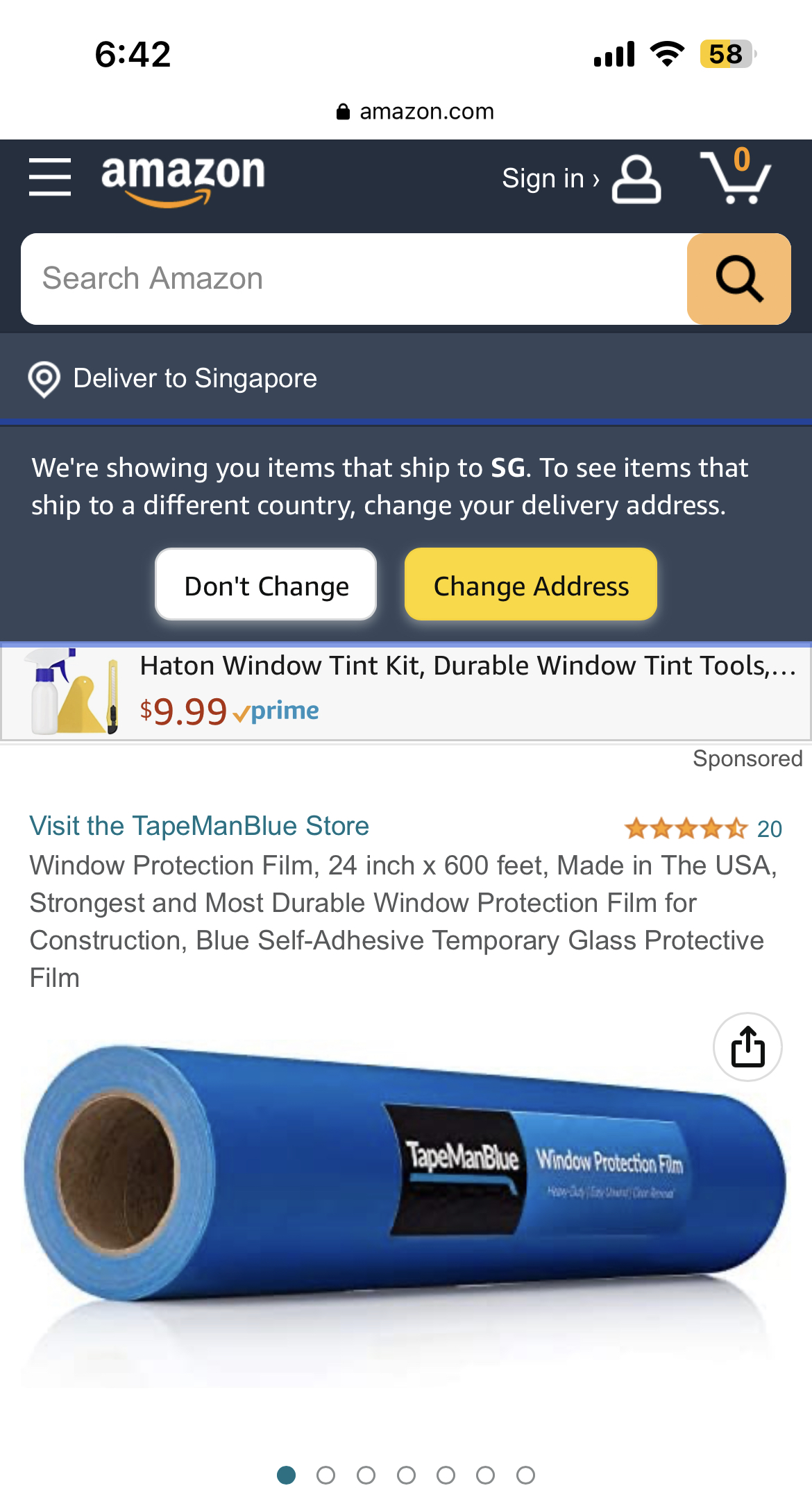Jump to the second image dot
Image resolution: width=812 pixels, height=1504 pixels.
325,1475
